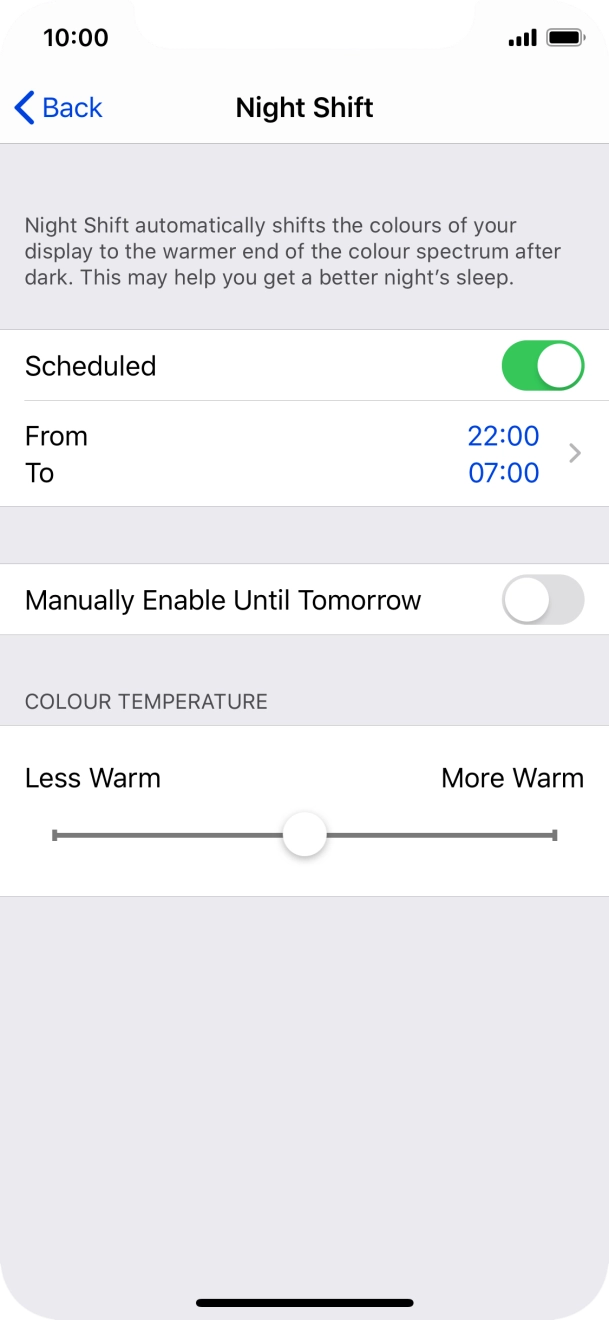Screen dimensions: 609x1320
Task: Go back to the previous settings page
Action: tap(59, 108)
